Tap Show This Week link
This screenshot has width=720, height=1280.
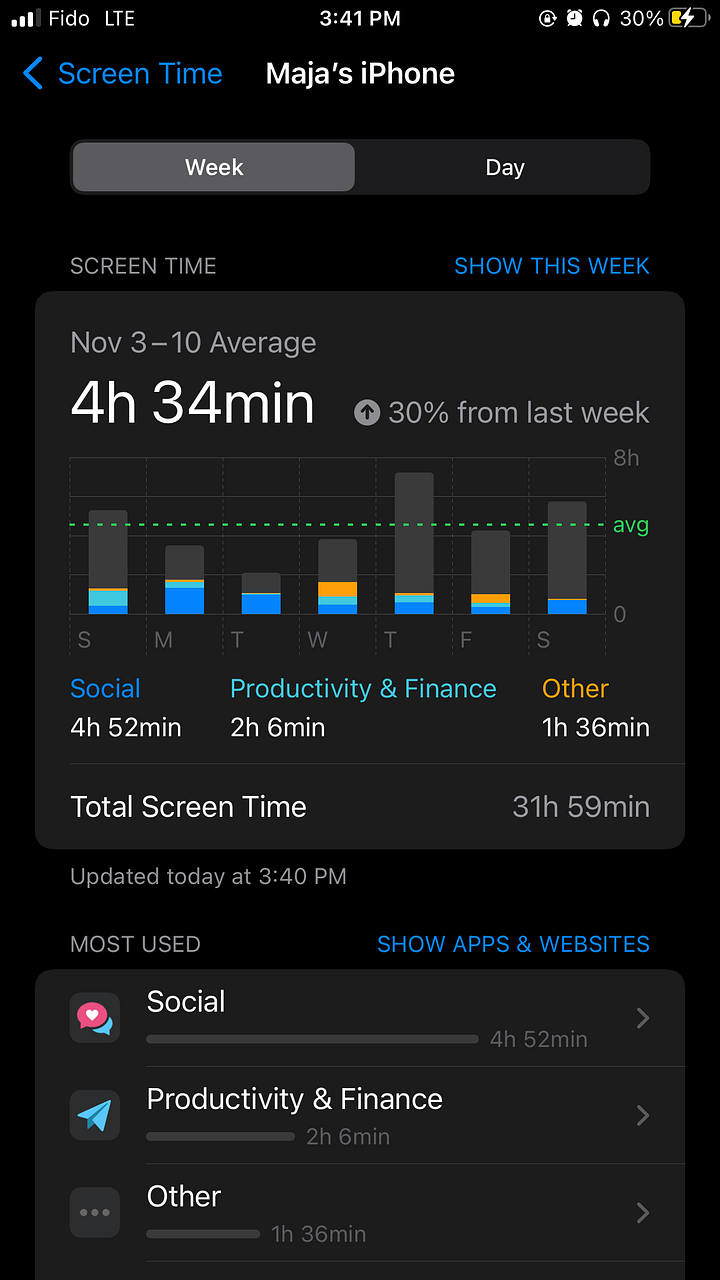552,266
